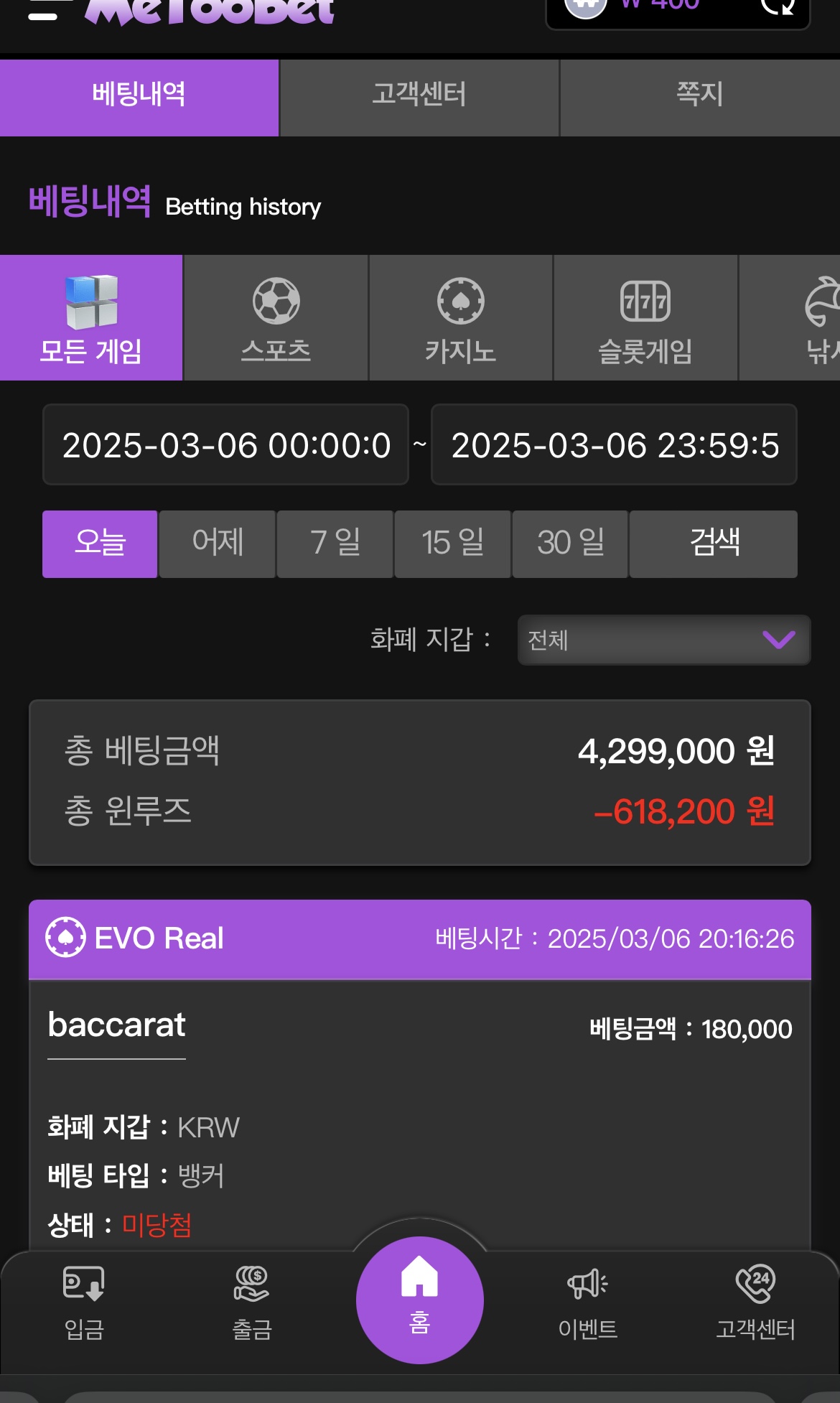Open the 이벤트 page

(x=588, y=1303)
